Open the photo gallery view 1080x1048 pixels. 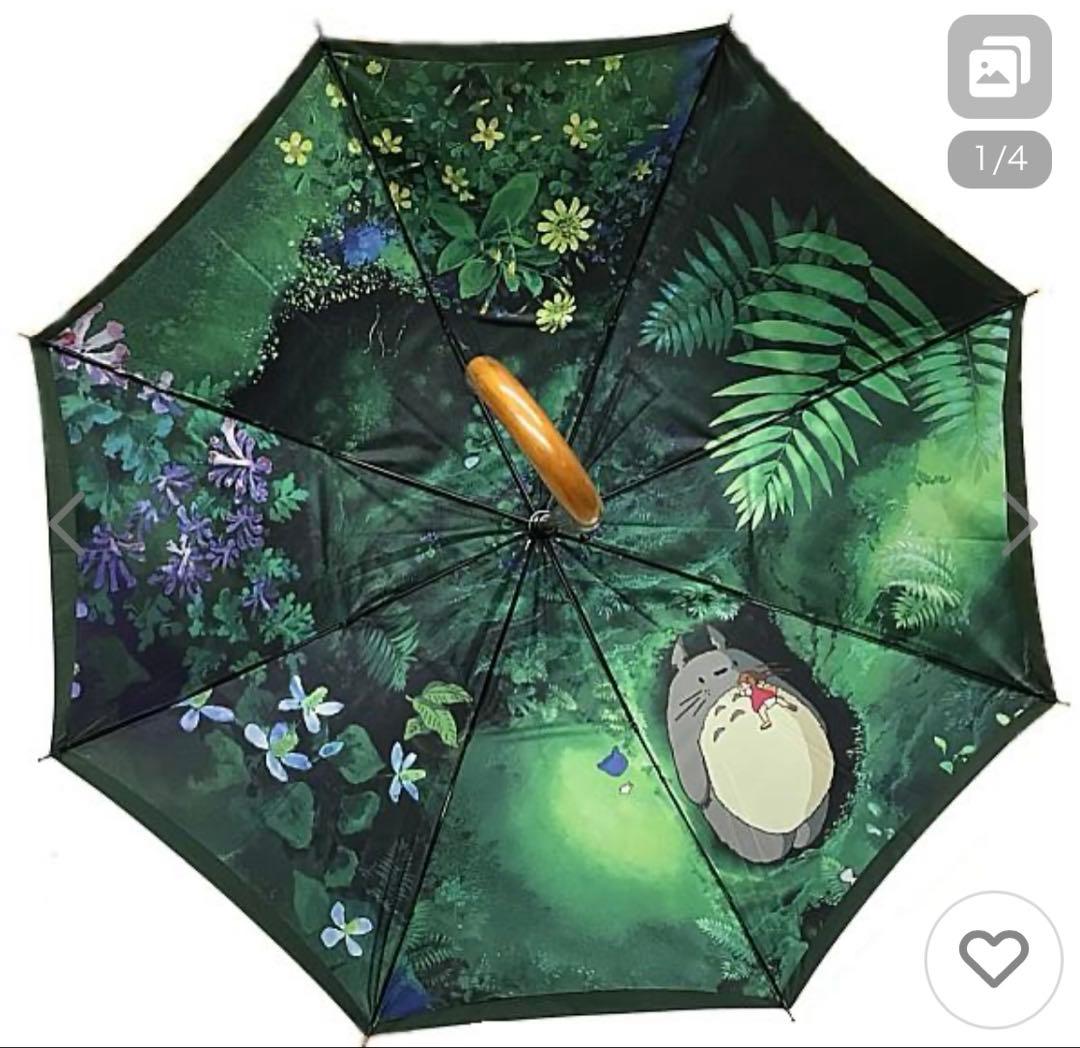point(999,67)
